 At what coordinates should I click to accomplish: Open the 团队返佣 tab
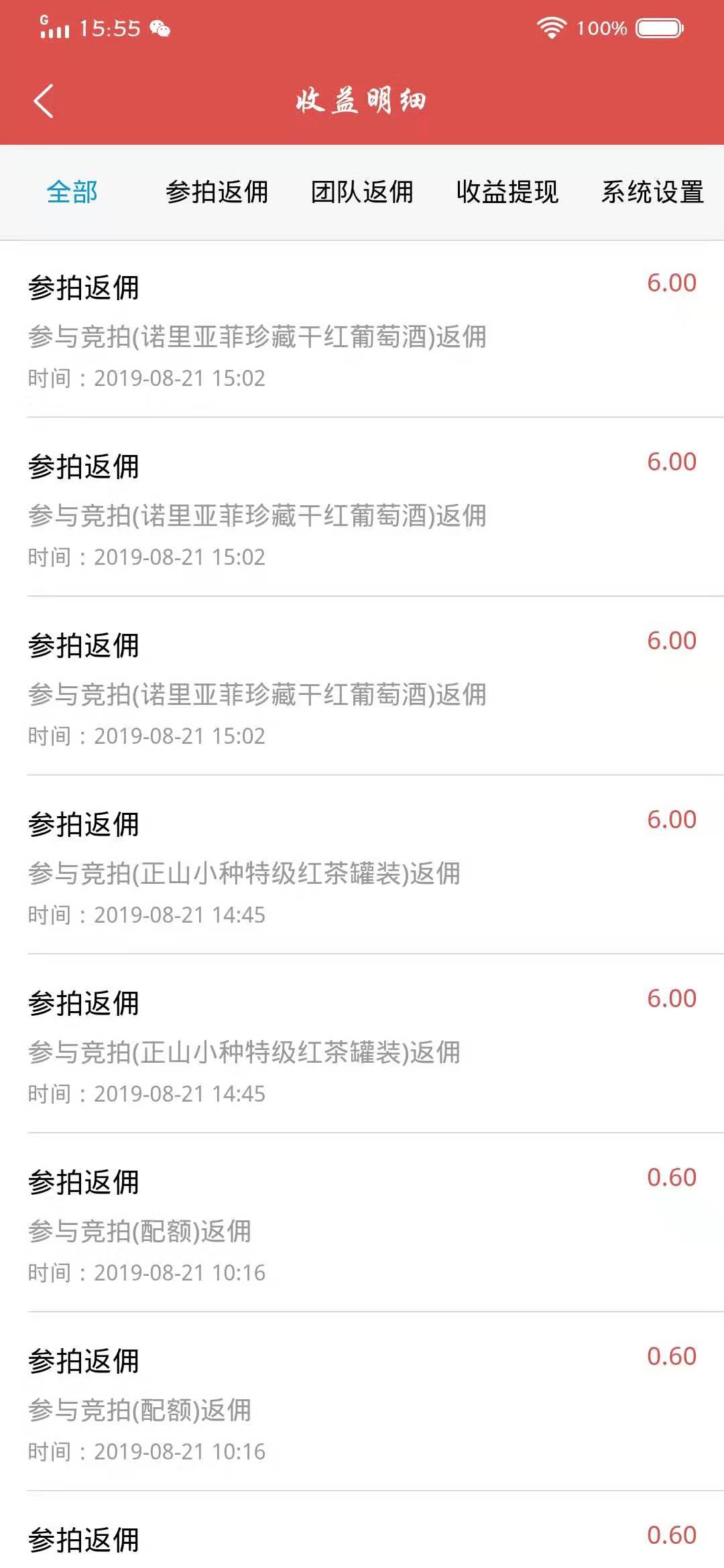pos(364,192)
